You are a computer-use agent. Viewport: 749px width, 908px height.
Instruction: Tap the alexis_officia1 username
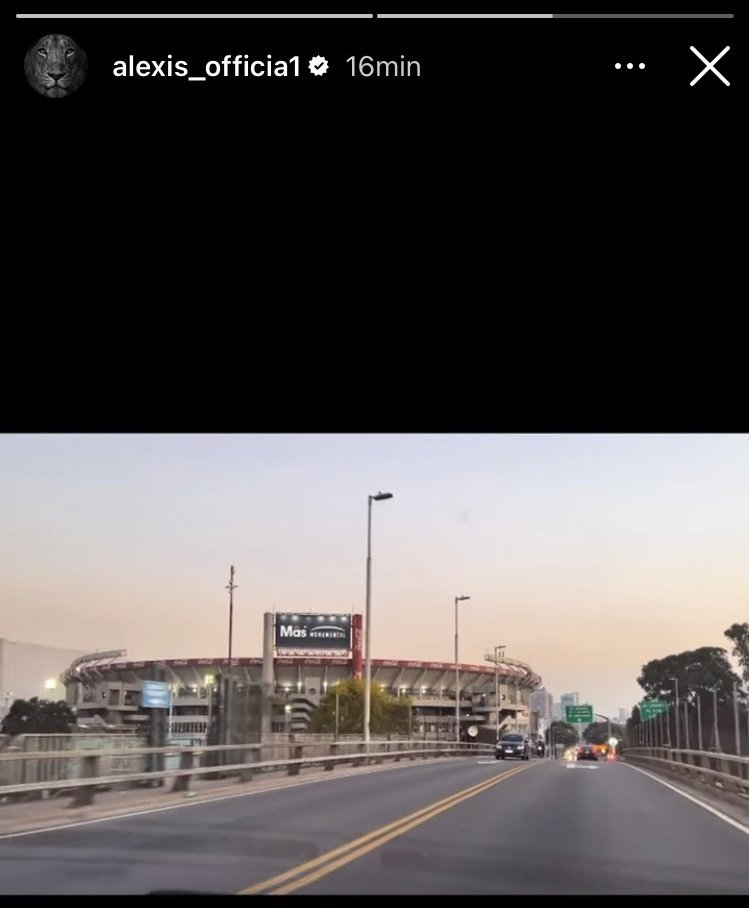pyautogui.click(x=206, y=67)
